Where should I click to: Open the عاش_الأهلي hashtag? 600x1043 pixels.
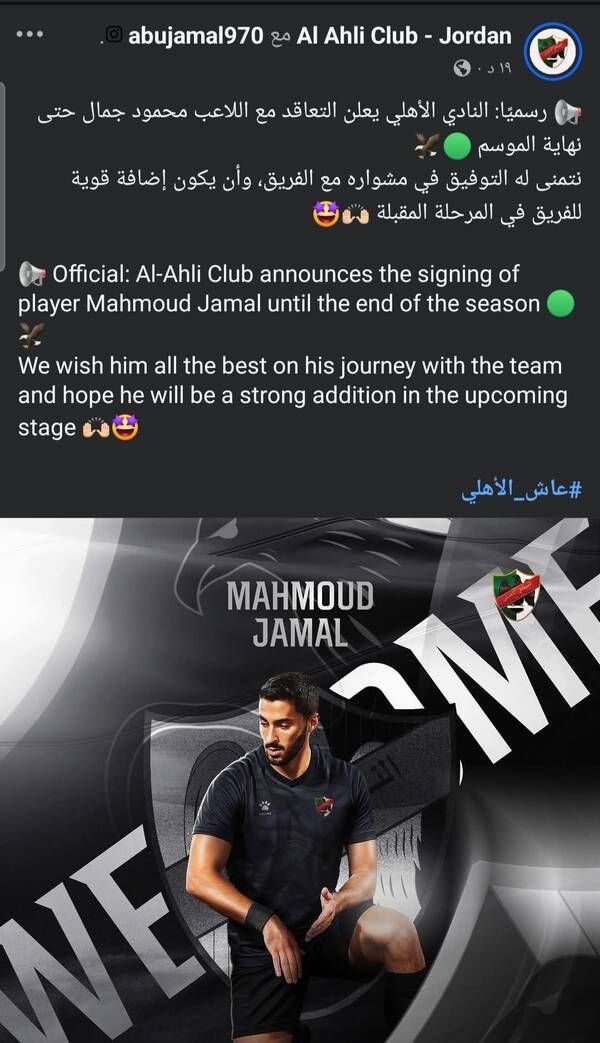[521, 490]
